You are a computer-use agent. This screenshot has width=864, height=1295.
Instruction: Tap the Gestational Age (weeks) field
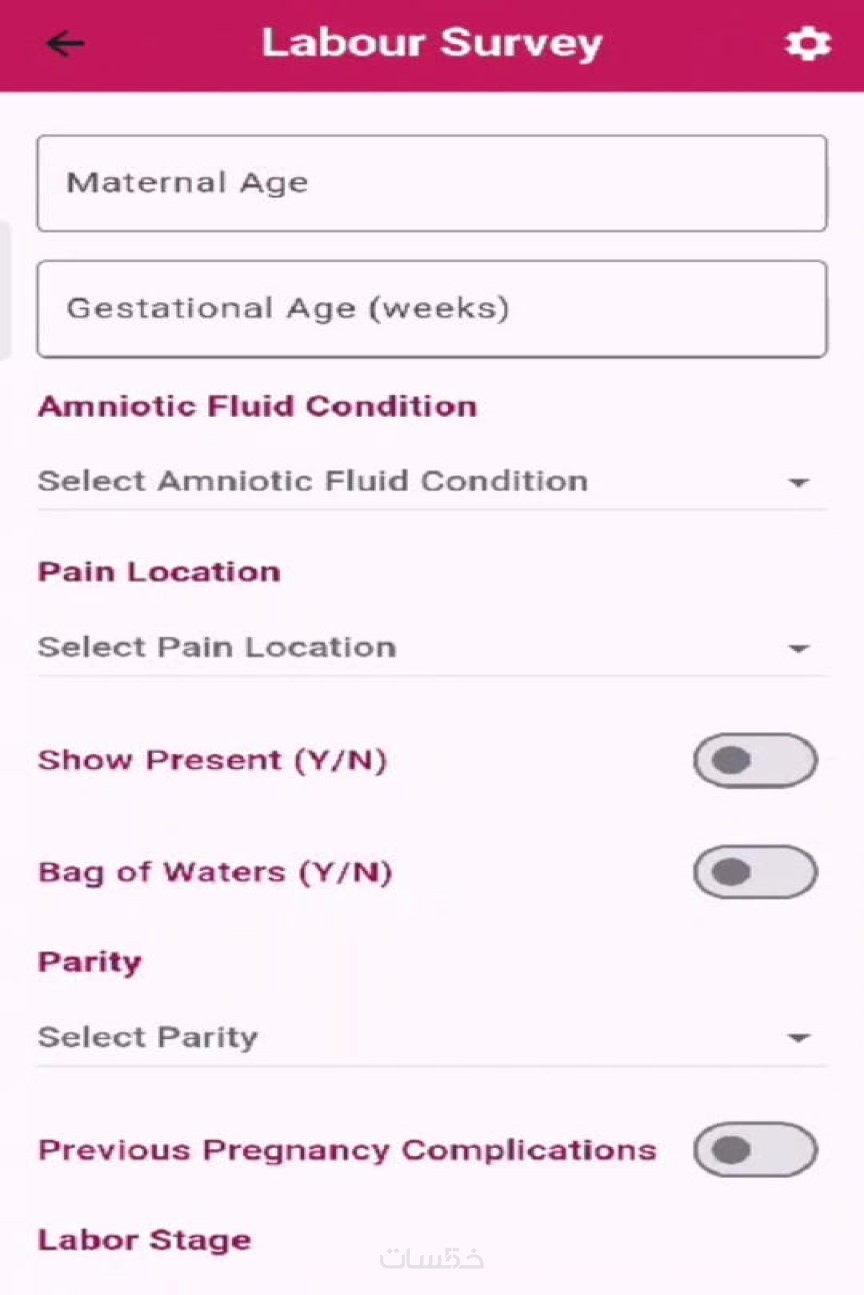(431, 308)
